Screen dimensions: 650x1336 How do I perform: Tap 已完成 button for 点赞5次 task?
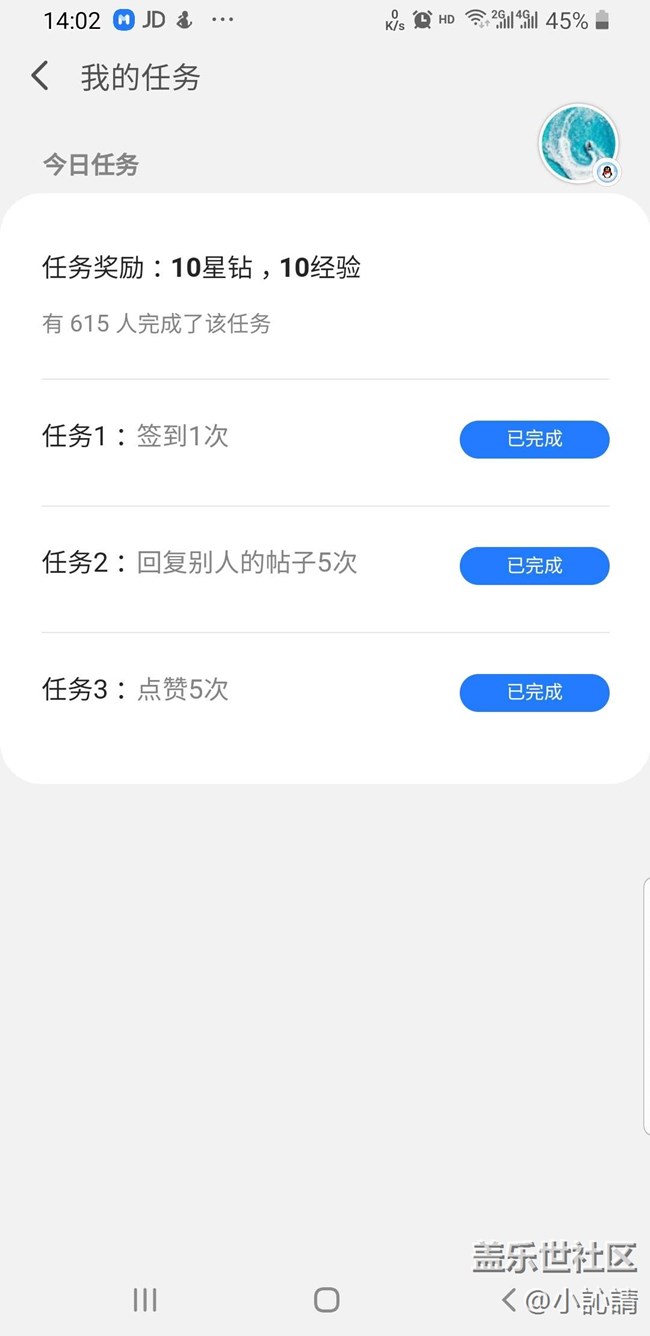(x=534, y=692)
